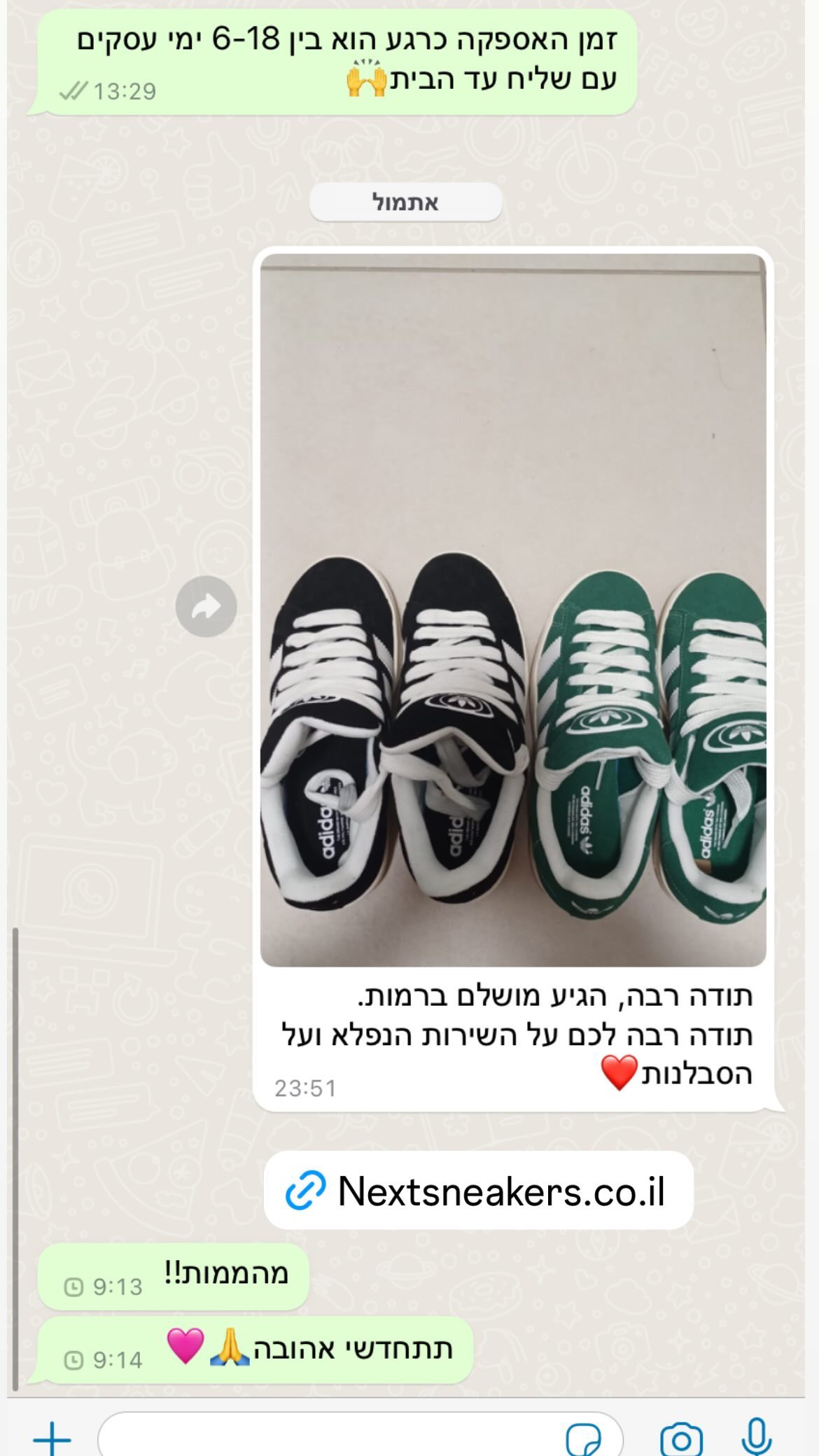The width and height of the screenshot is (819, 1456).
Task: Forward the sneakers photo message
Action: pyautogui.click(x=206, y=606)
